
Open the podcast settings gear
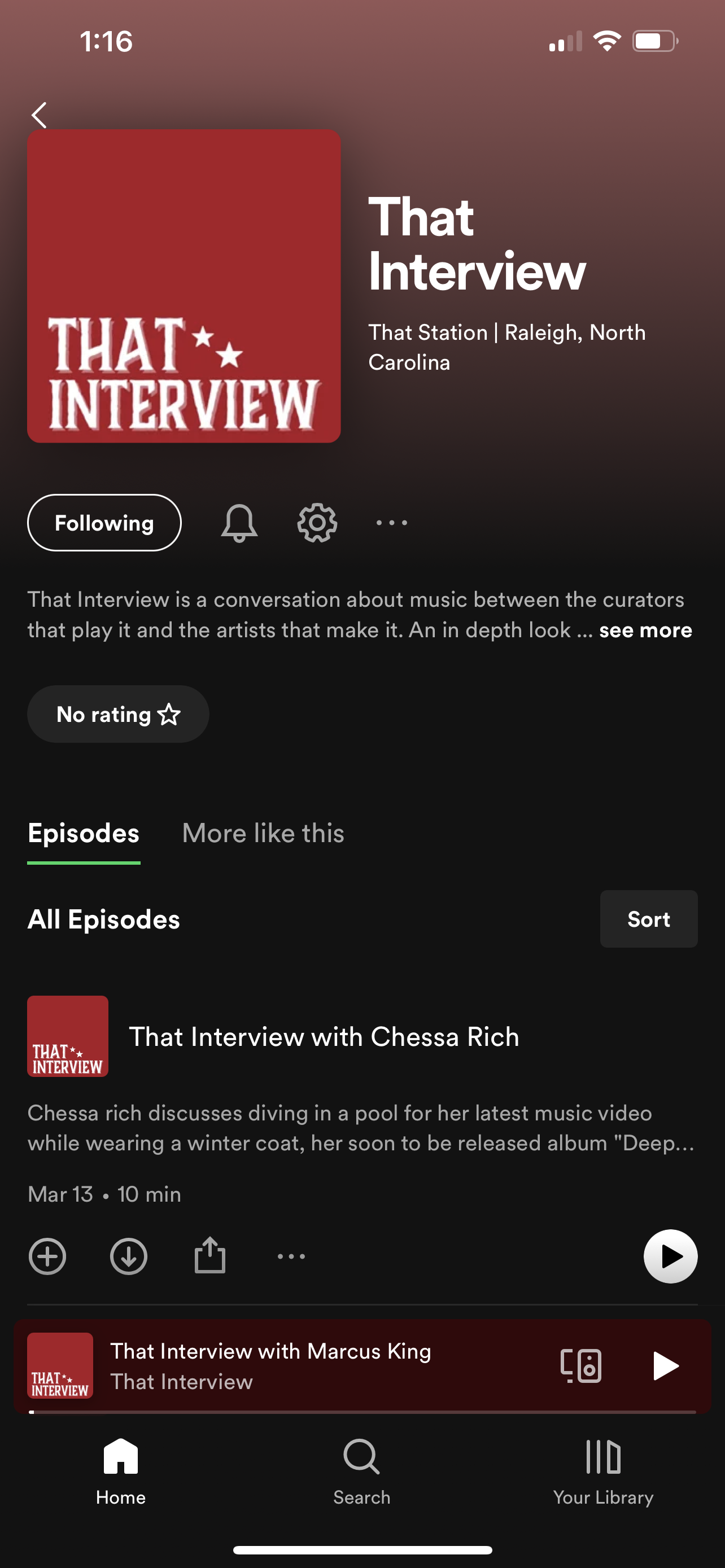[x=317, y=523]
